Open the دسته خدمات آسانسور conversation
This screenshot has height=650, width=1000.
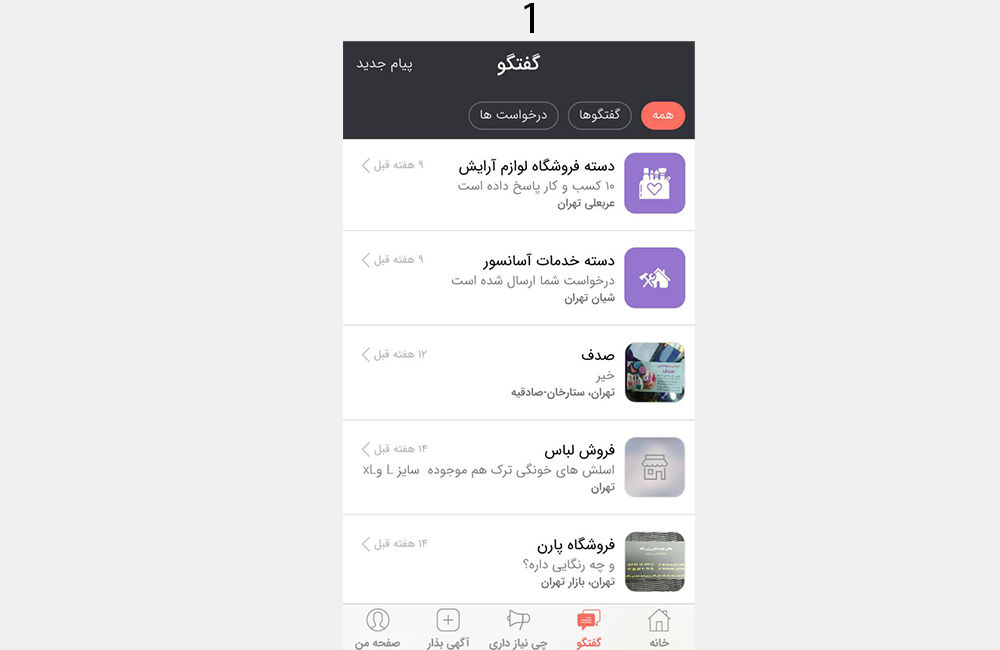[x=518, y=278]
